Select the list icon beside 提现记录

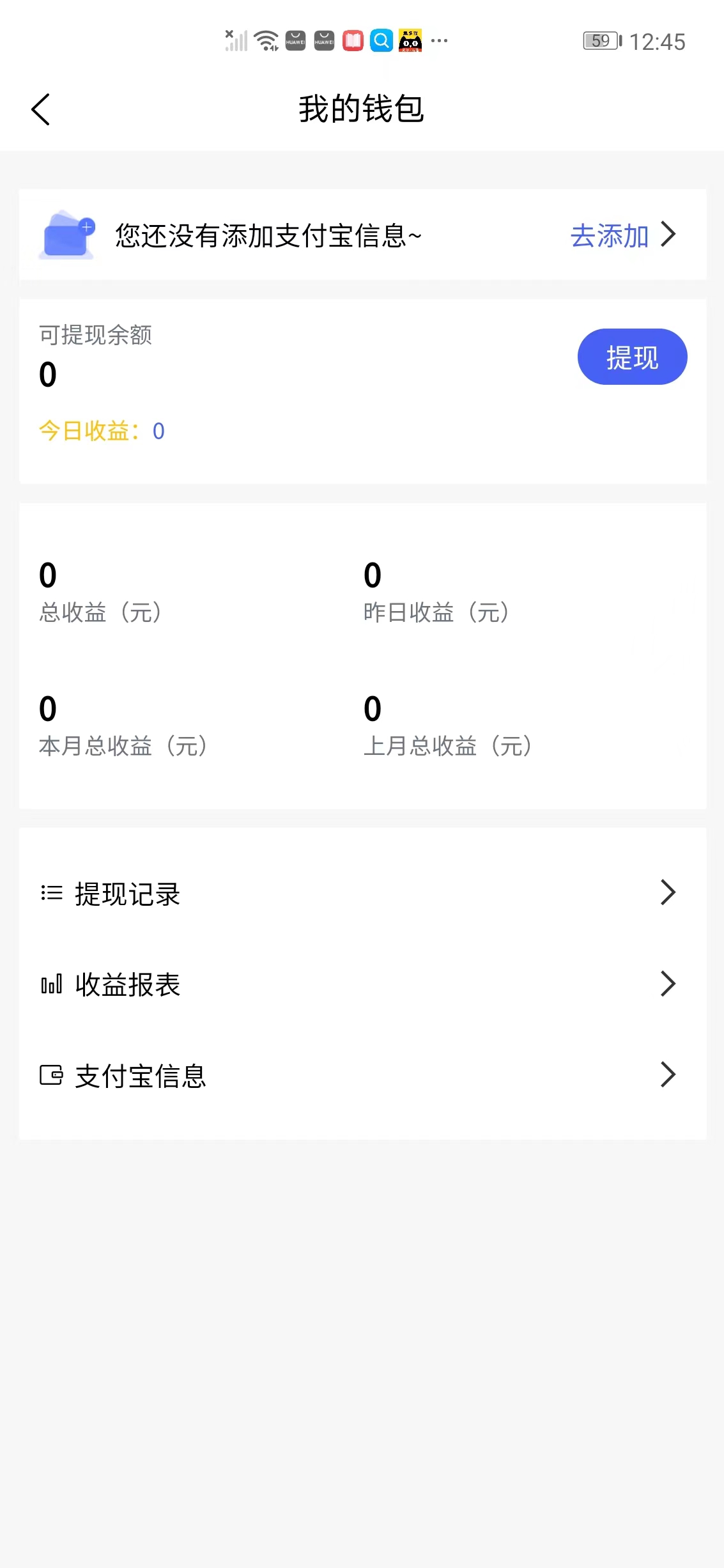52,894
